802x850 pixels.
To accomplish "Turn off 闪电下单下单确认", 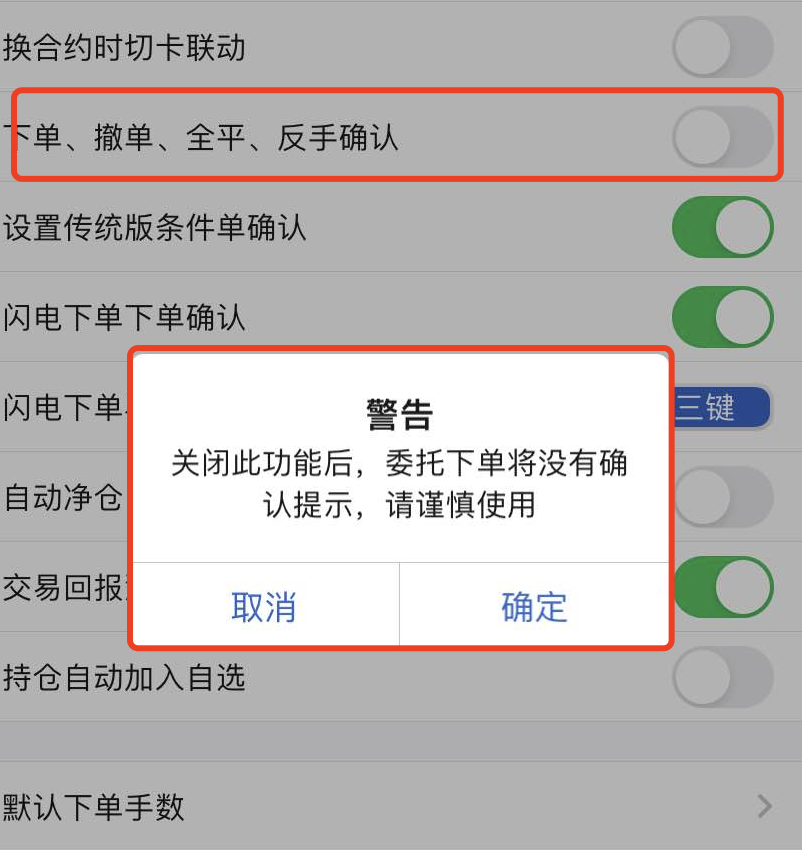I will pos(722,317).
